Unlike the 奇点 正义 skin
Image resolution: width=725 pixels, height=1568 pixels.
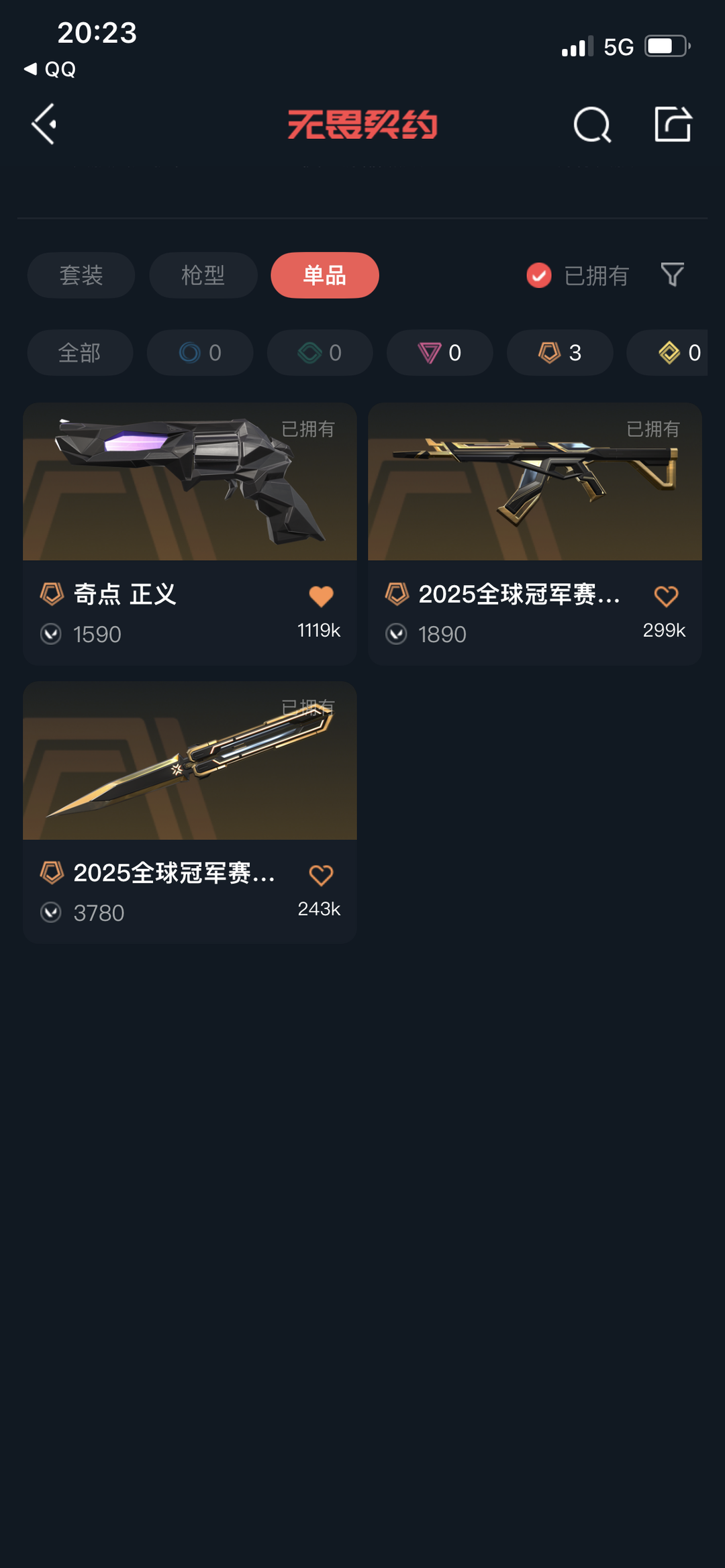(x=321, y=596)
